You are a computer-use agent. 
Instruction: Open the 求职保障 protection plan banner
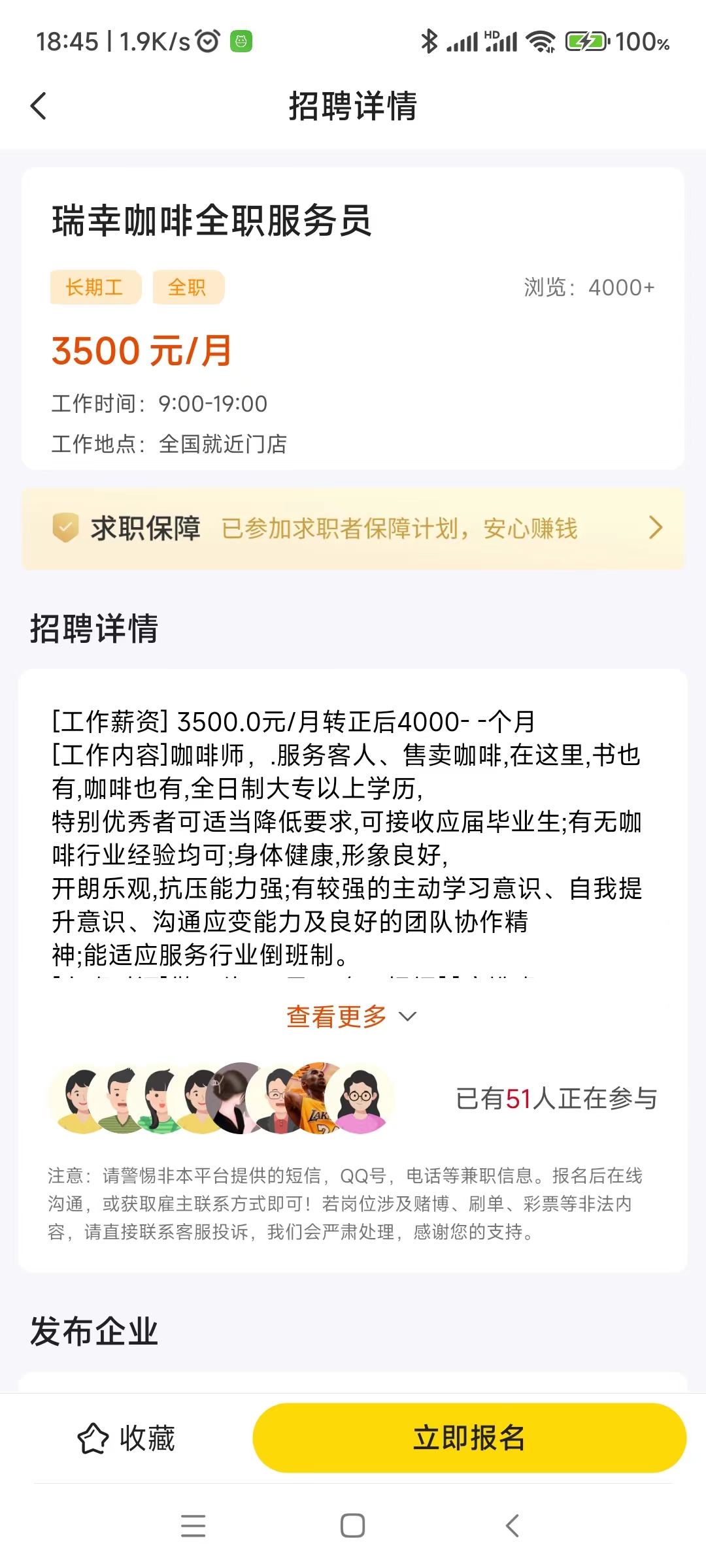353,528
